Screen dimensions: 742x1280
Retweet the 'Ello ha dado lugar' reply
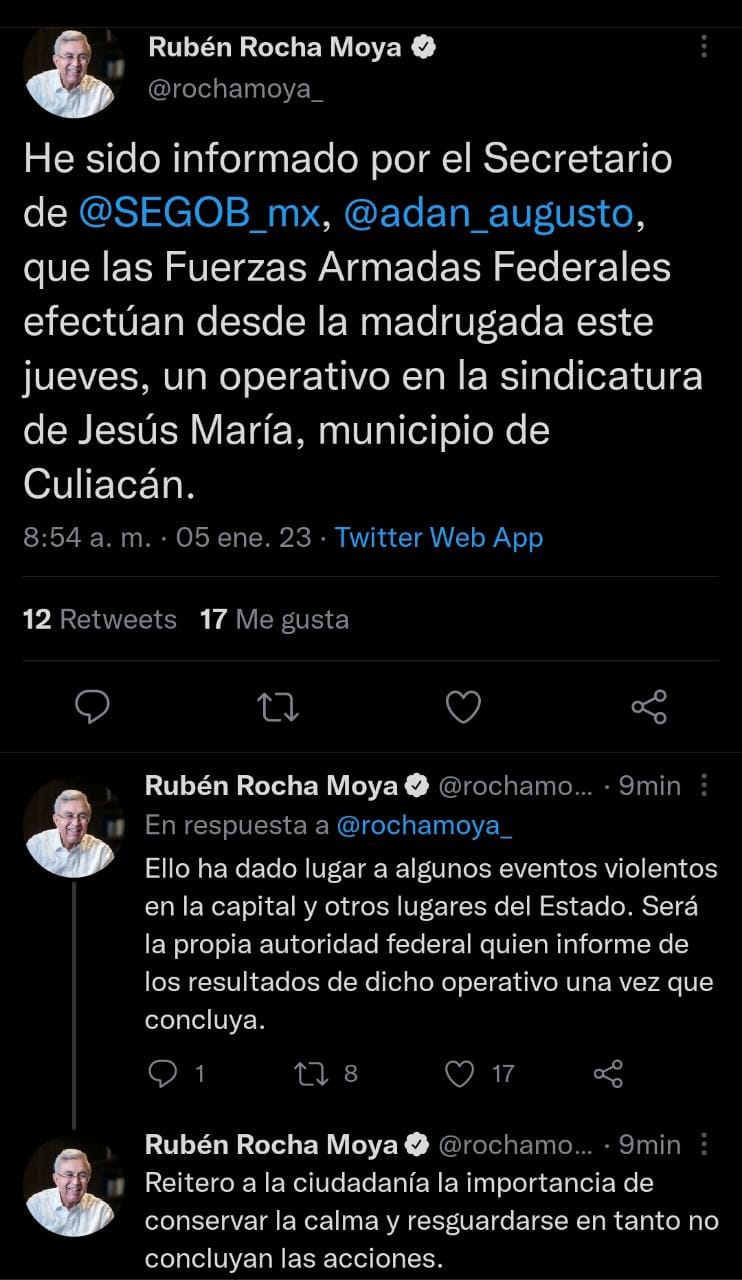(x=312, y=1074)
